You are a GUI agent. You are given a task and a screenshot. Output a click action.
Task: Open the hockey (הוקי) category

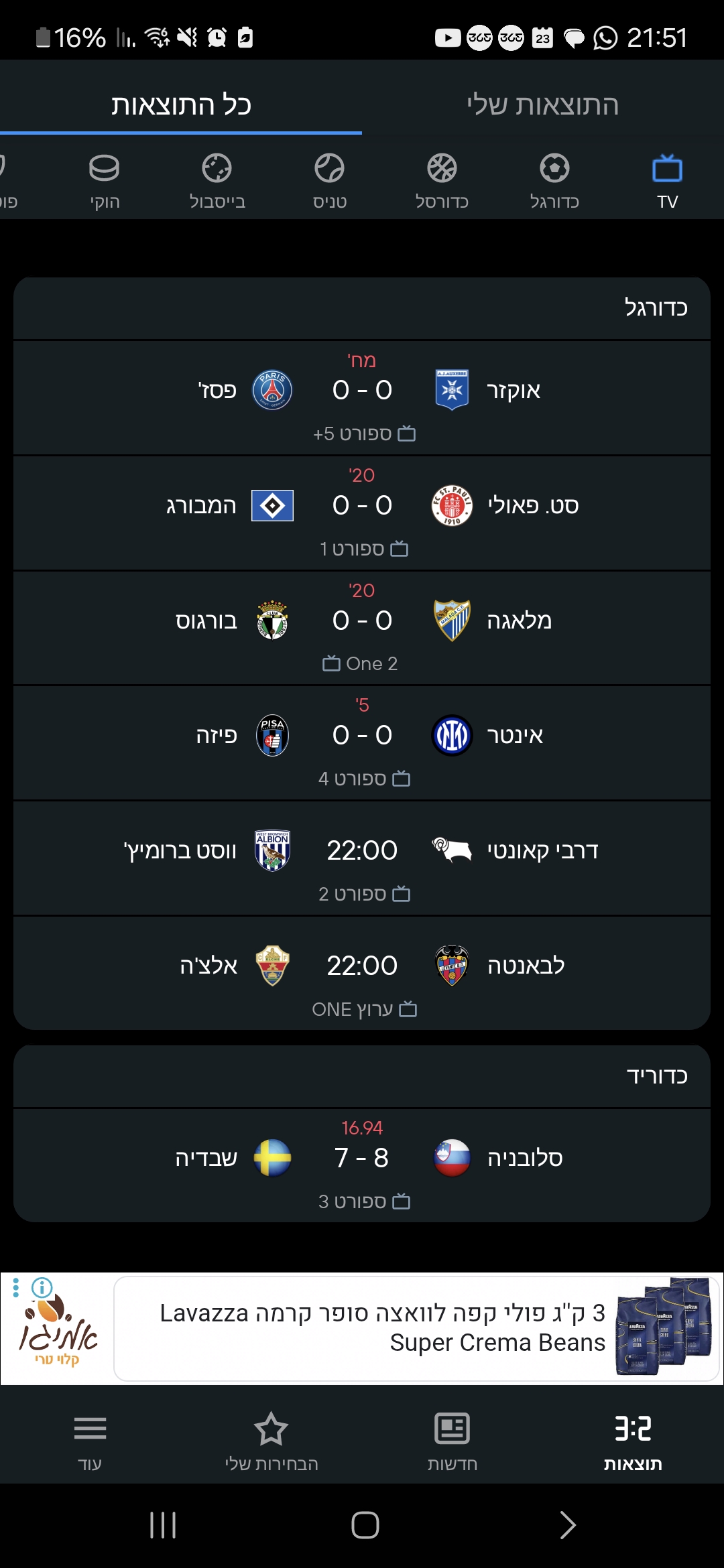click(105, 179)
